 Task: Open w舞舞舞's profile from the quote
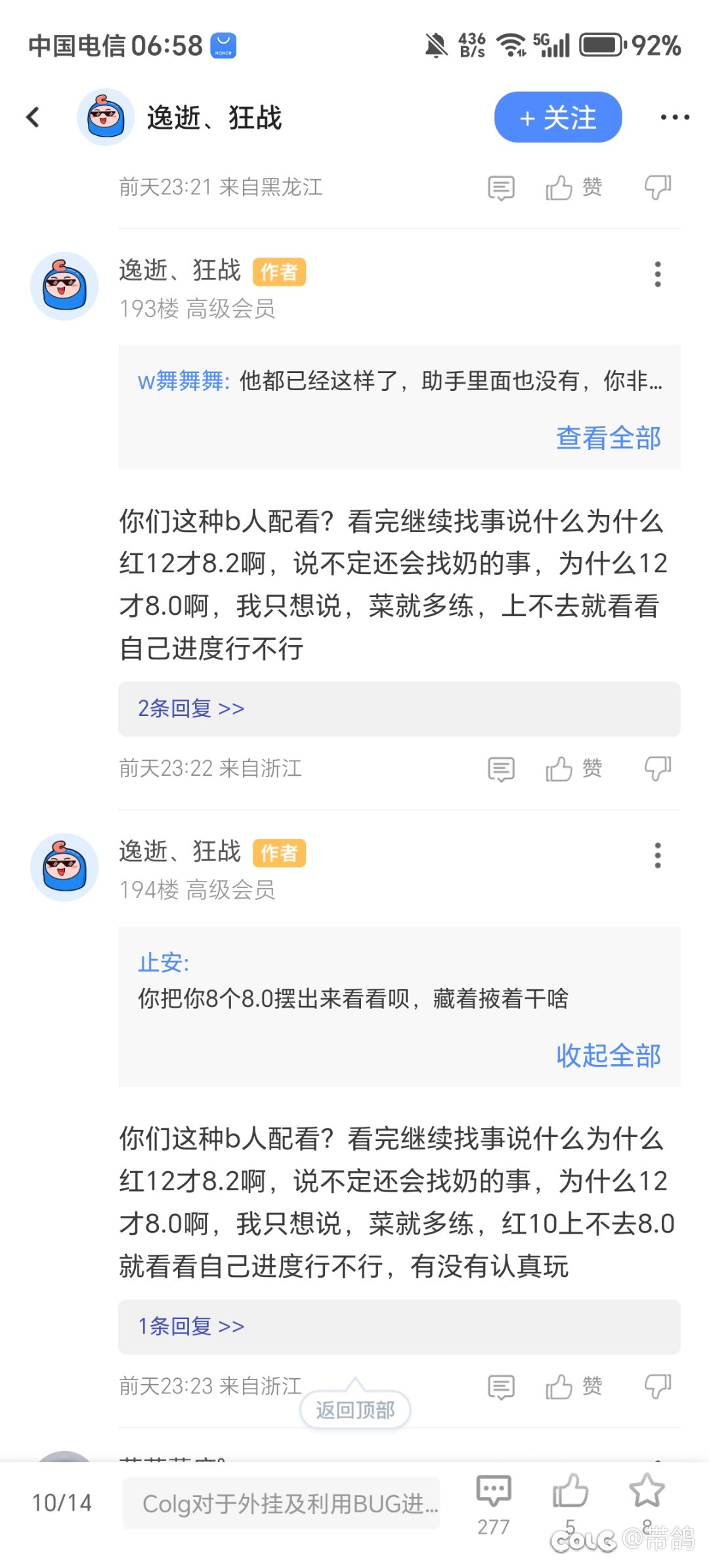pos(183,381)
